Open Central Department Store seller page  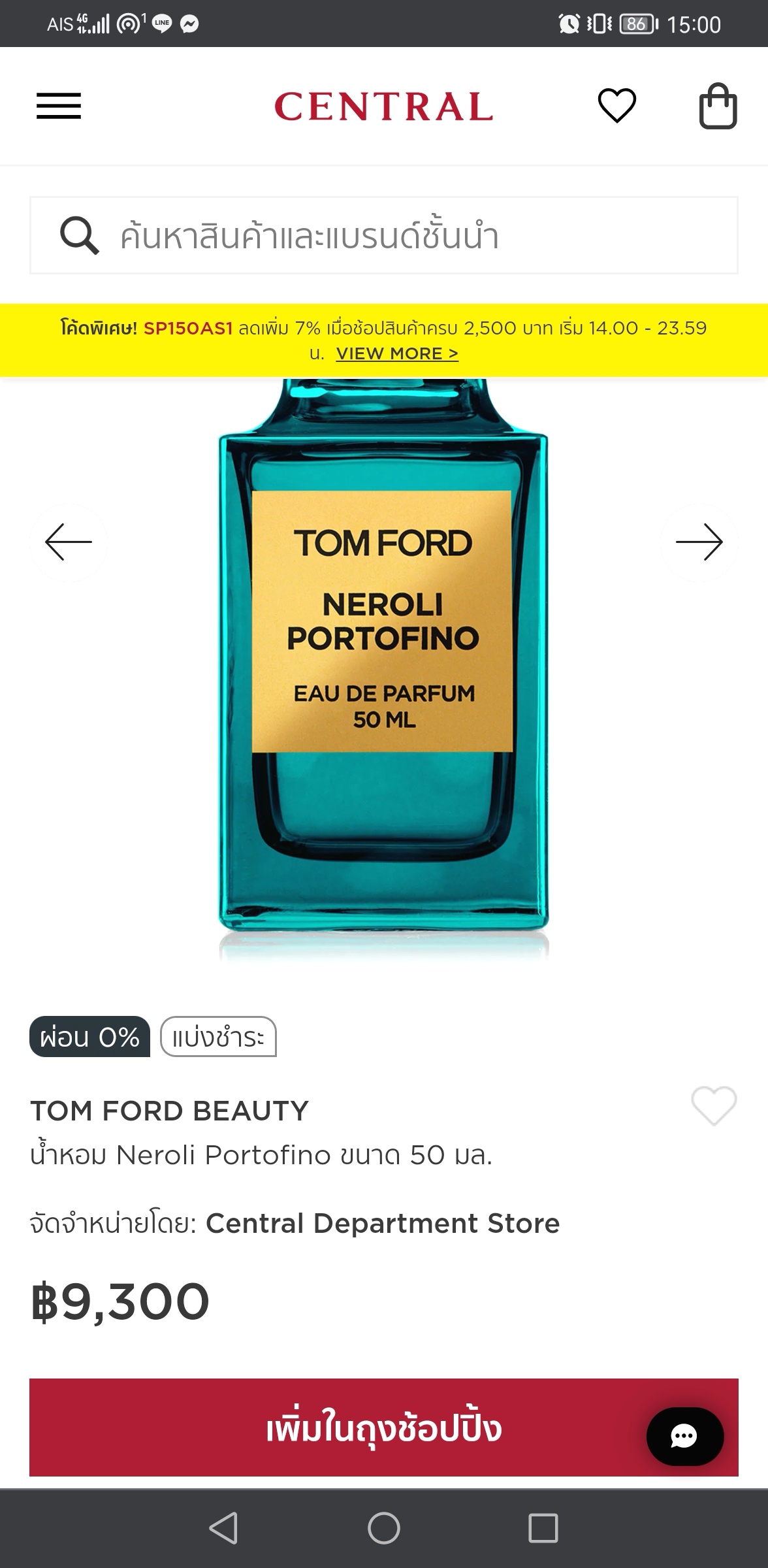point(381,1224)
